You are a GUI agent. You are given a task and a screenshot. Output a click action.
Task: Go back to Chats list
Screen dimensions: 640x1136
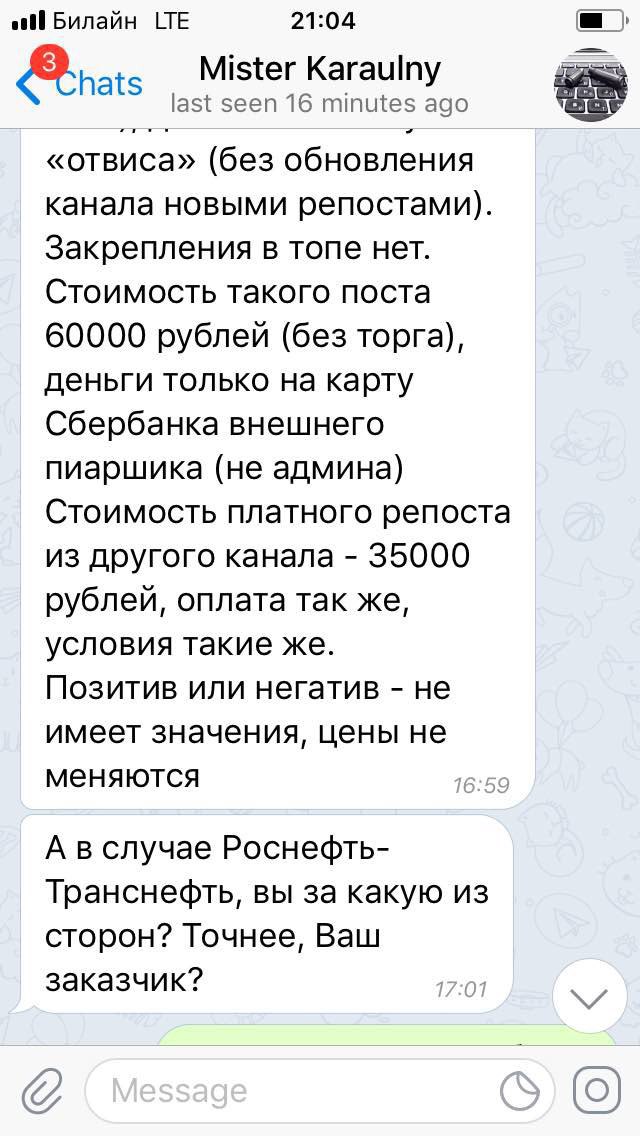[x=80, y=84]
